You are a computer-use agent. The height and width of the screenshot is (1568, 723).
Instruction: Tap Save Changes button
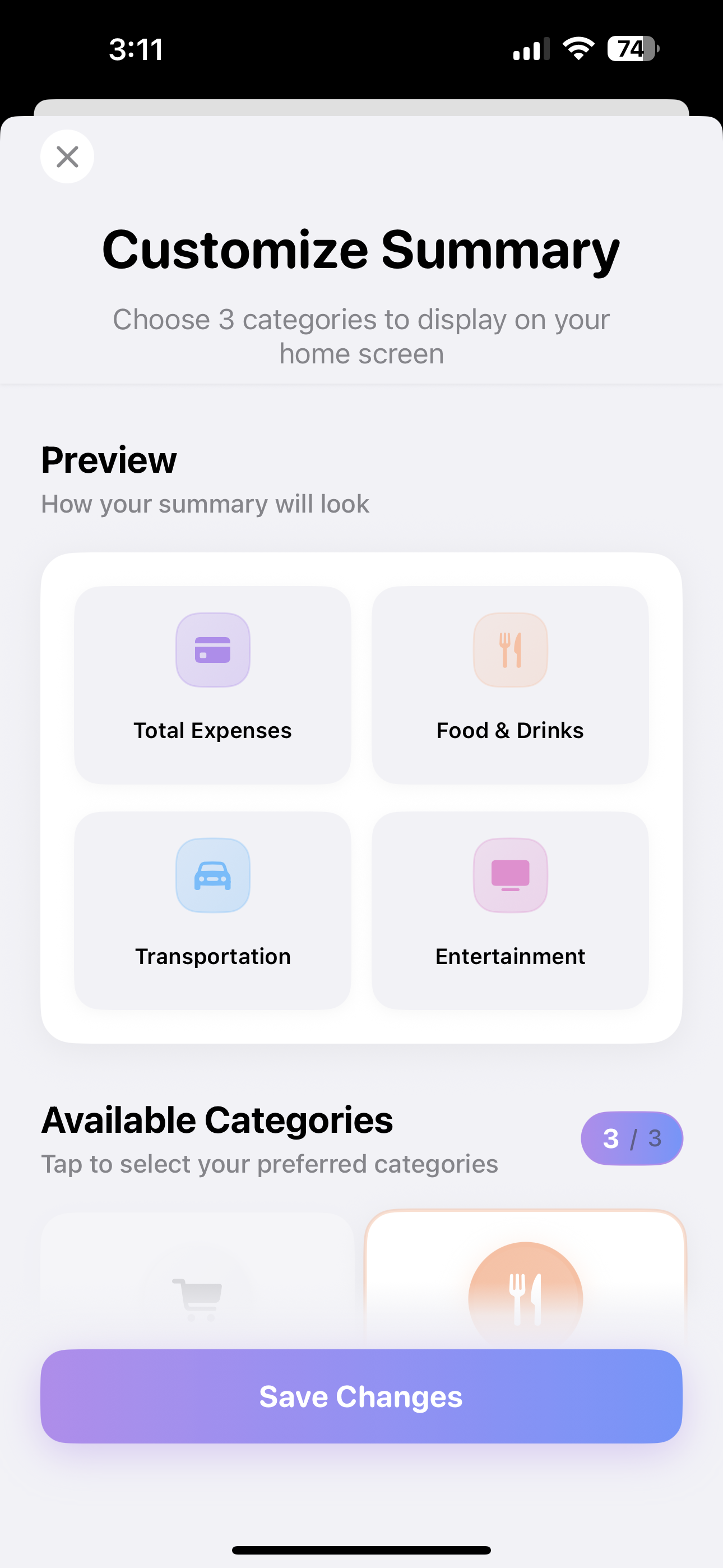tap(361, 1396)
